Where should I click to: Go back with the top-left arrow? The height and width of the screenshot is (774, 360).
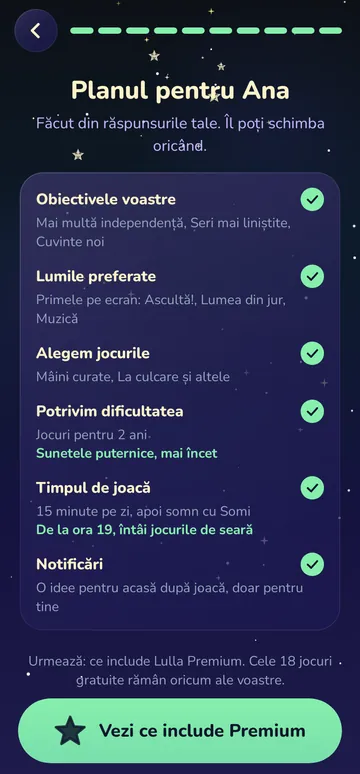click(36, 31)
